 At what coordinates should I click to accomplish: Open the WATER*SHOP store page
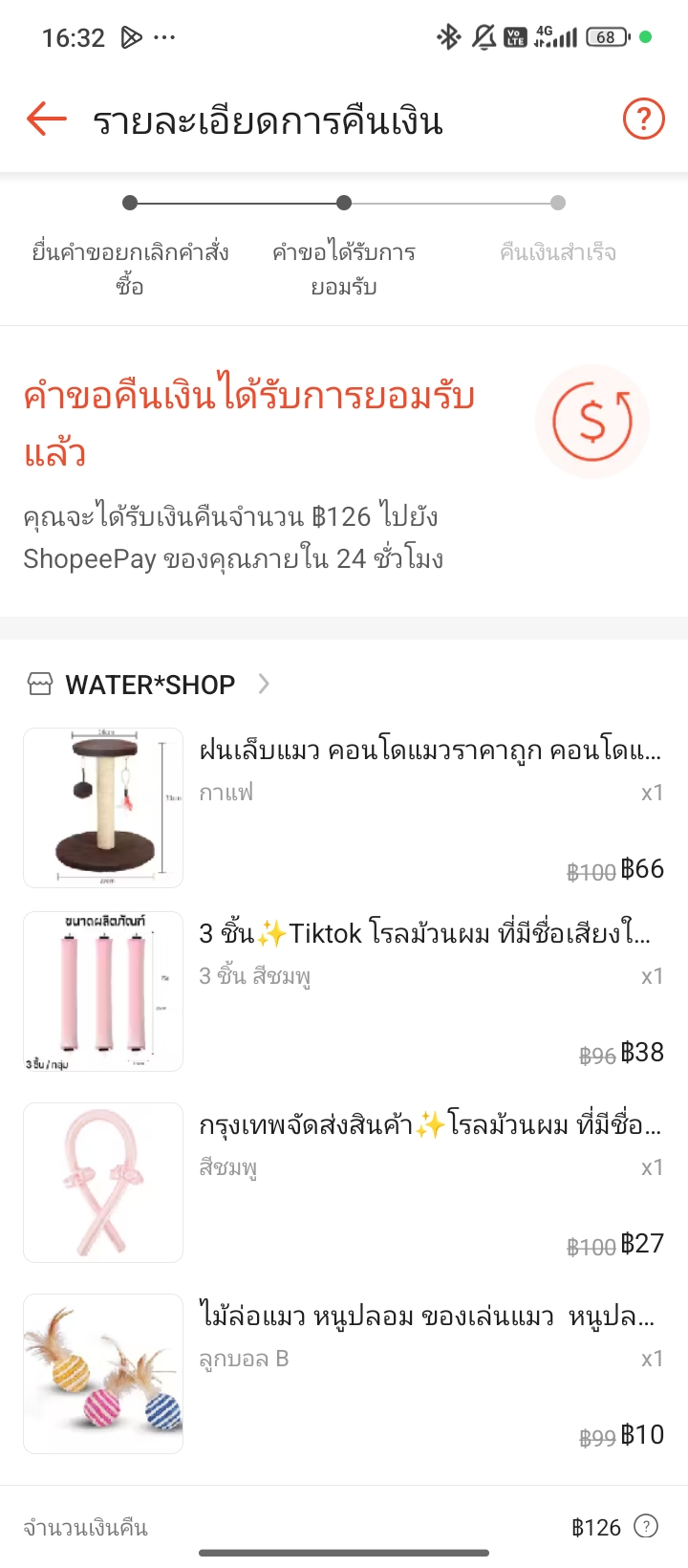coord(150,685)
